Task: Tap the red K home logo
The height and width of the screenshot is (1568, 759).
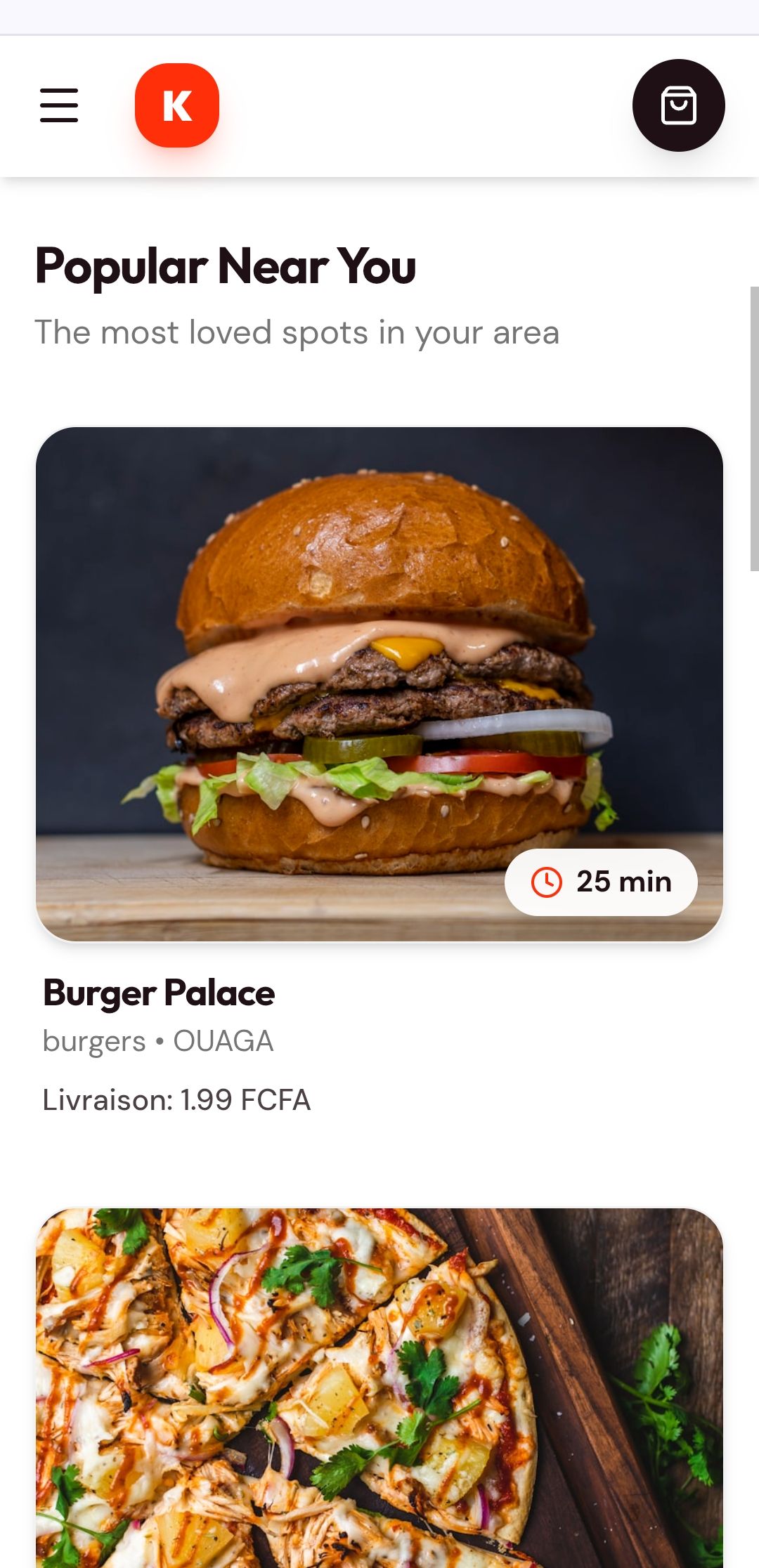Action: point(177,105)
